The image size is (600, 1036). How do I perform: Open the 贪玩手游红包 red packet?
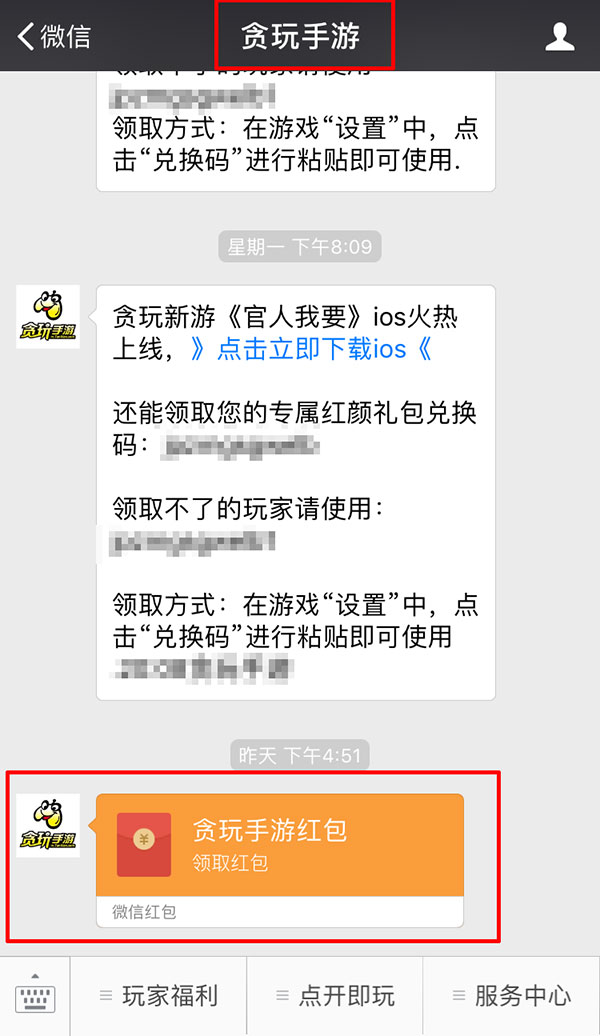pyautogui.click(x=280, y=844)
